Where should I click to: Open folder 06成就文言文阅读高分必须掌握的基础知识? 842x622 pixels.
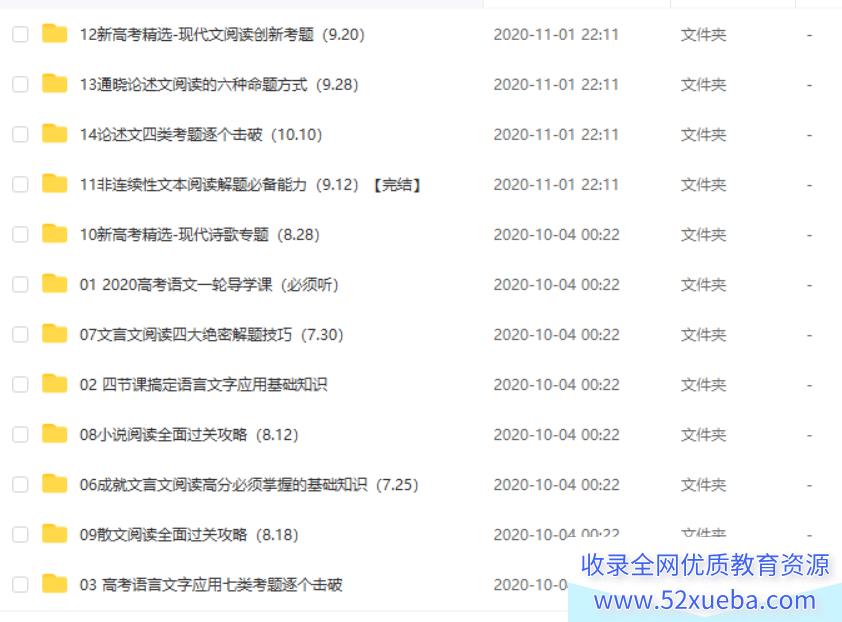tap(249, 485)
